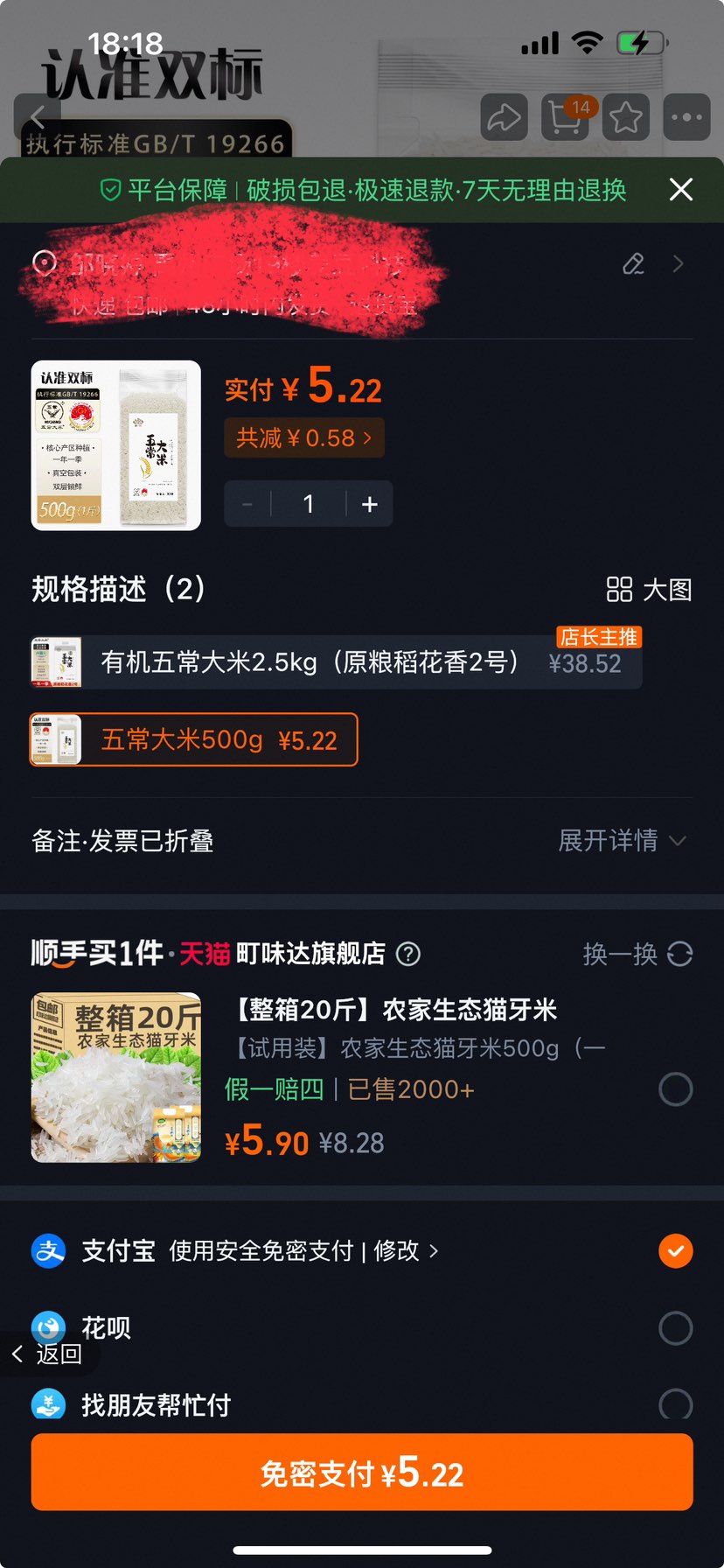Select Alipay 支付宝 as payment method
724x1568 pixels.
click(x=674, y=1251)
